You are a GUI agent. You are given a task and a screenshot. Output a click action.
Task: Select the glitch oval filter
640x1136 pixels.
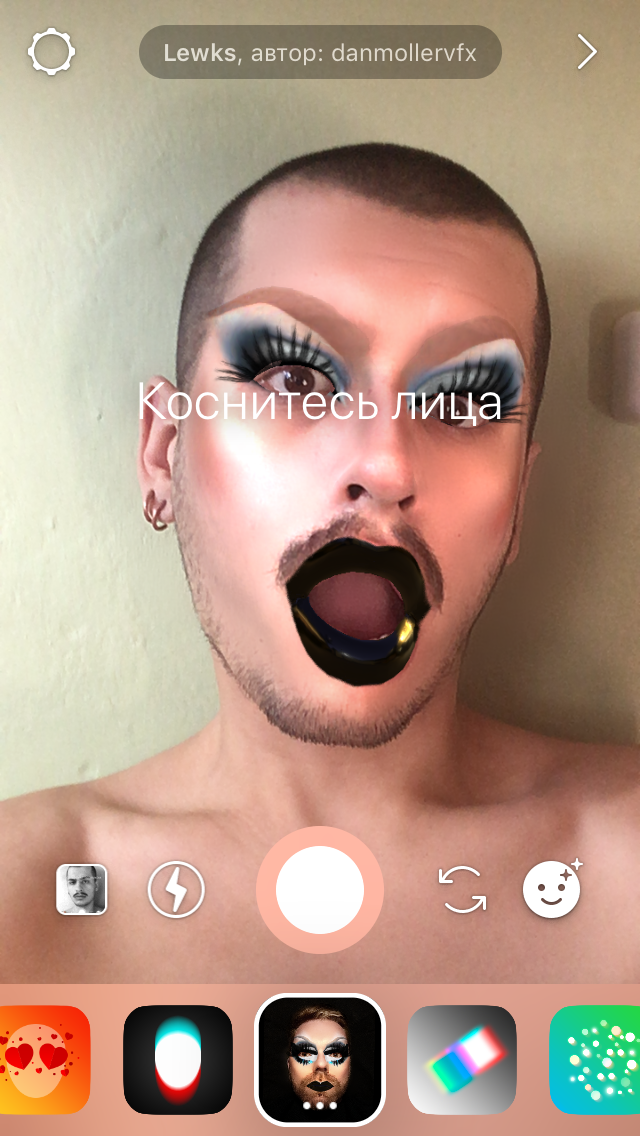(178, 1059)
